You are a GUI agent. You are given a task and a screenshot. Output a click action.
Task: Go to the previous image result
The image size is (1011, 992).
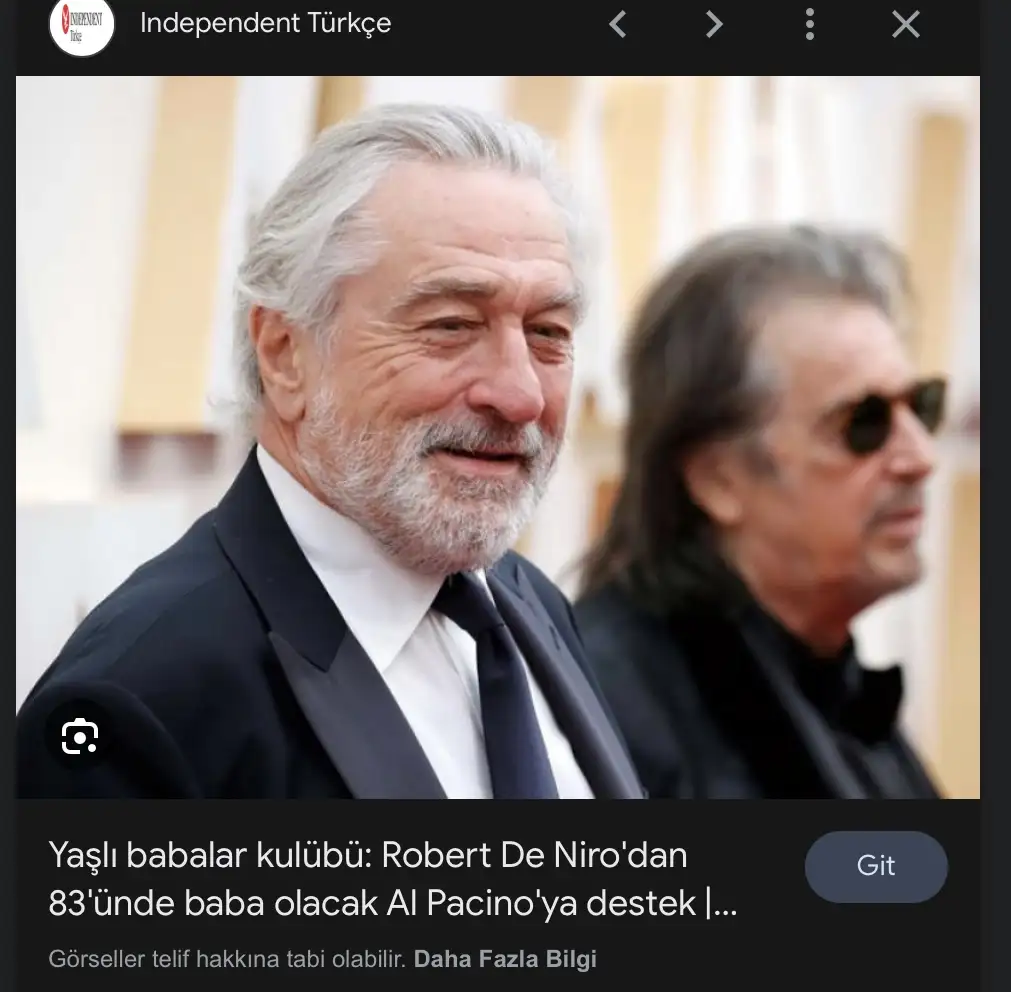618,24
